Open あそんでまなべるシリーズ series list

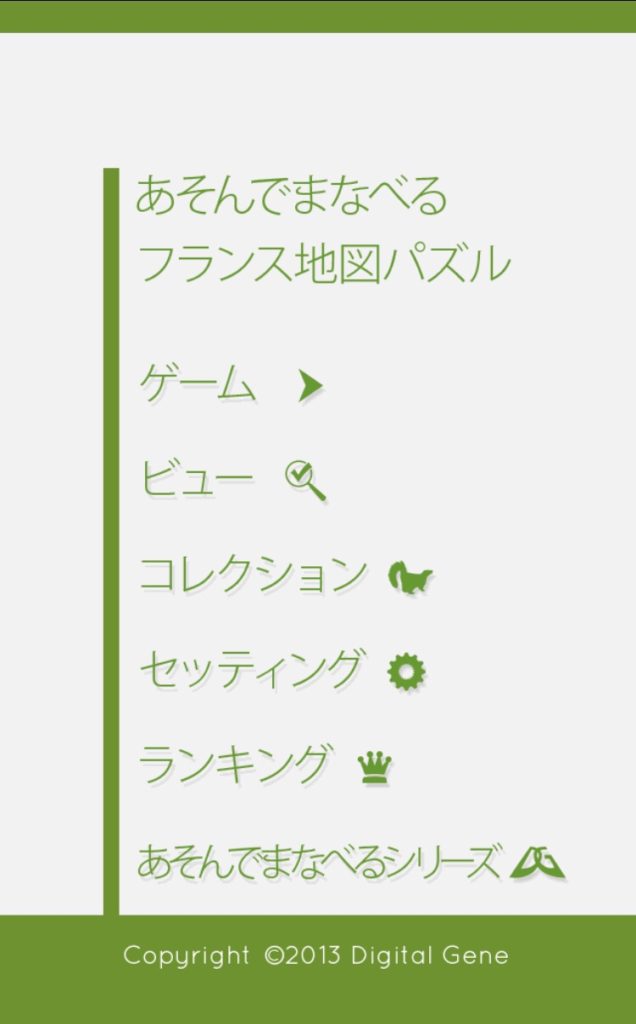(x=350, y=861)
